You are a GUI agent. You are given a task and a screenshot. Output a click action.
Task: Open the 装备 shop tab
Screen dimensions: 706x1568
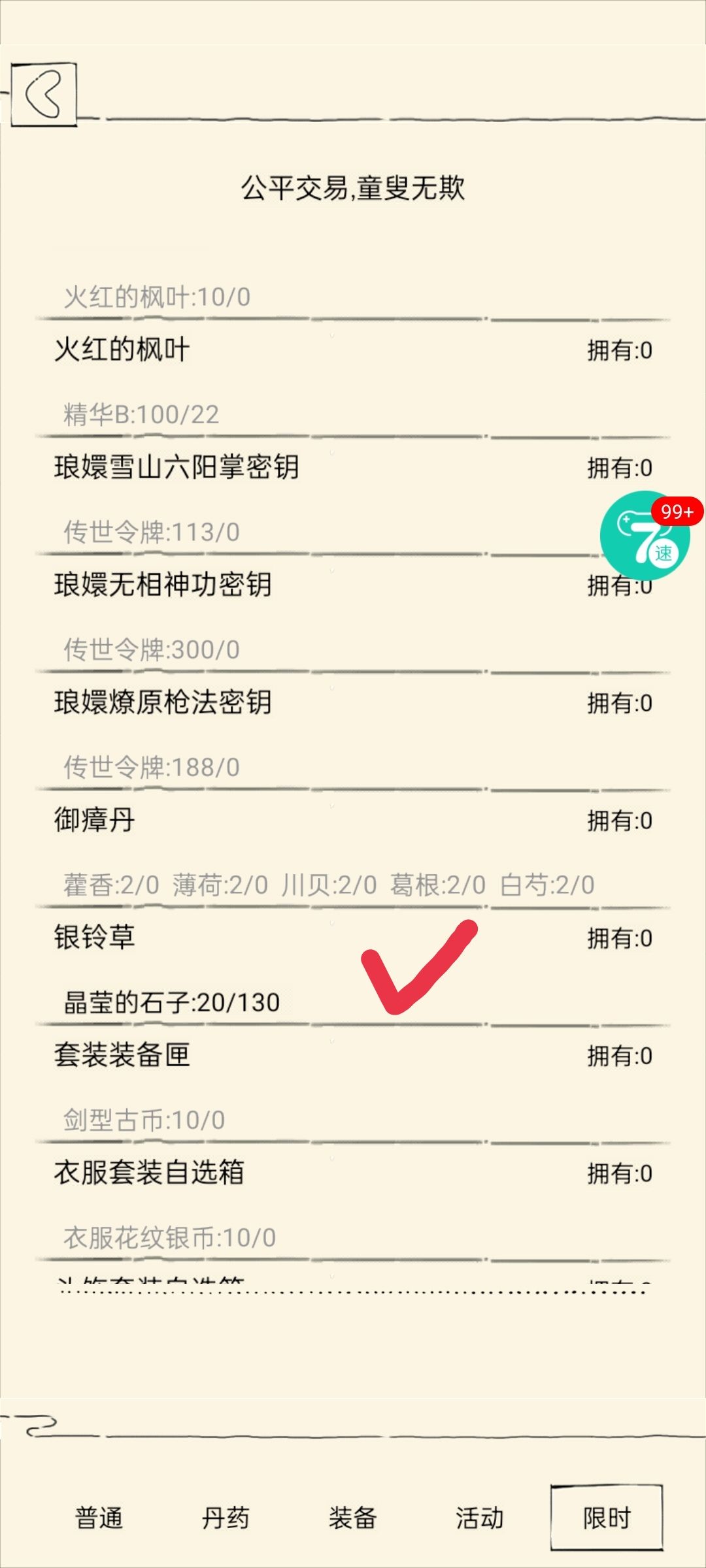click(x=353, y=1518)
